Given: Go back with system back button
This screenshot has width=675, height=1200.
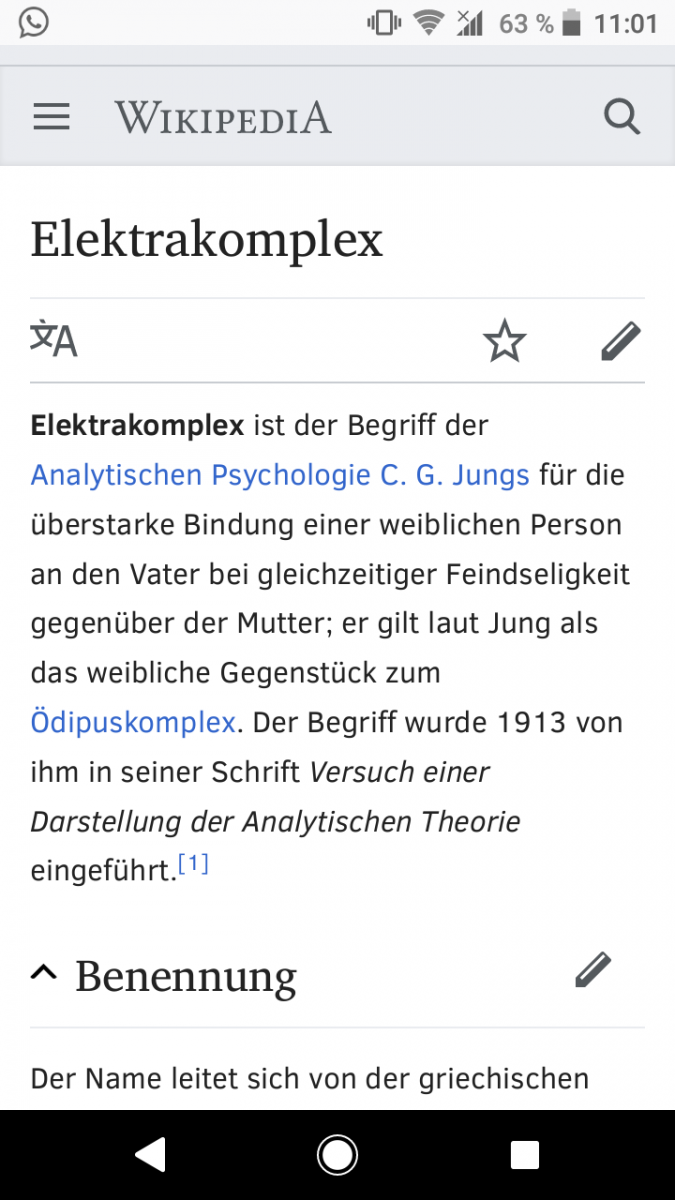Looking at the screenshot, I should click(x=150, y=1155).
